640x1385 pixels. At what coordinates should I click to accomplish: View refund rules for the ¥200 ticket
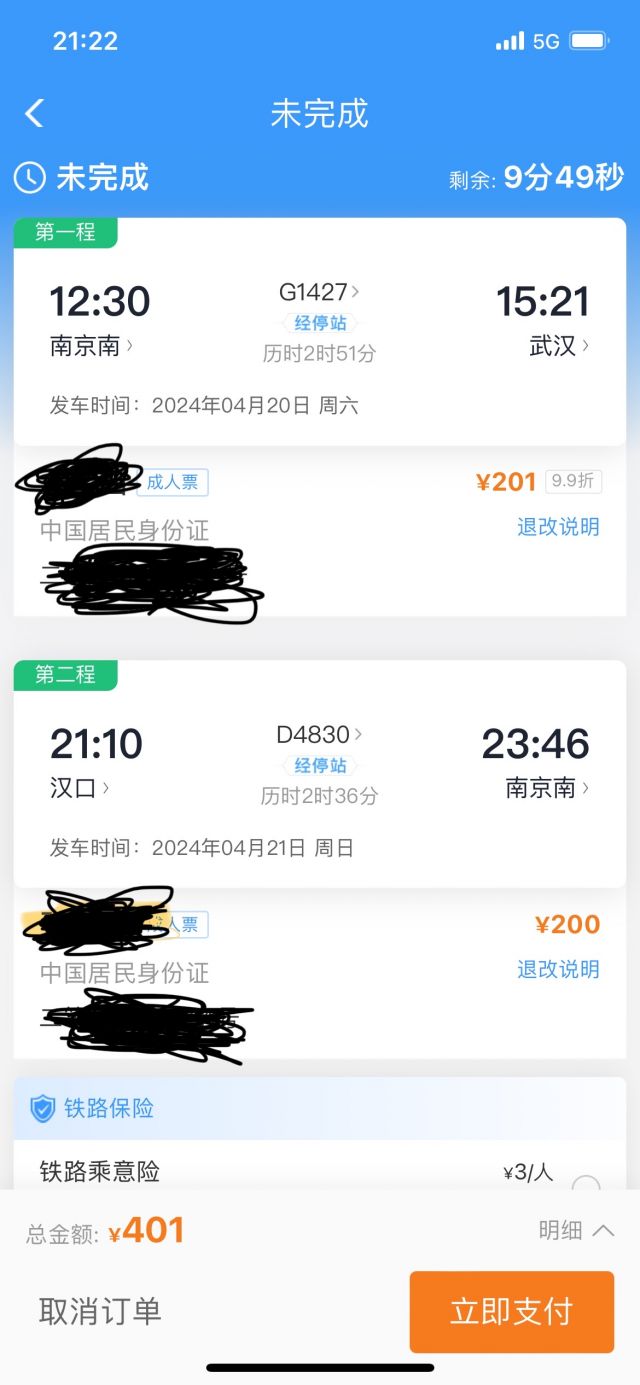click(x=558, y=969)
